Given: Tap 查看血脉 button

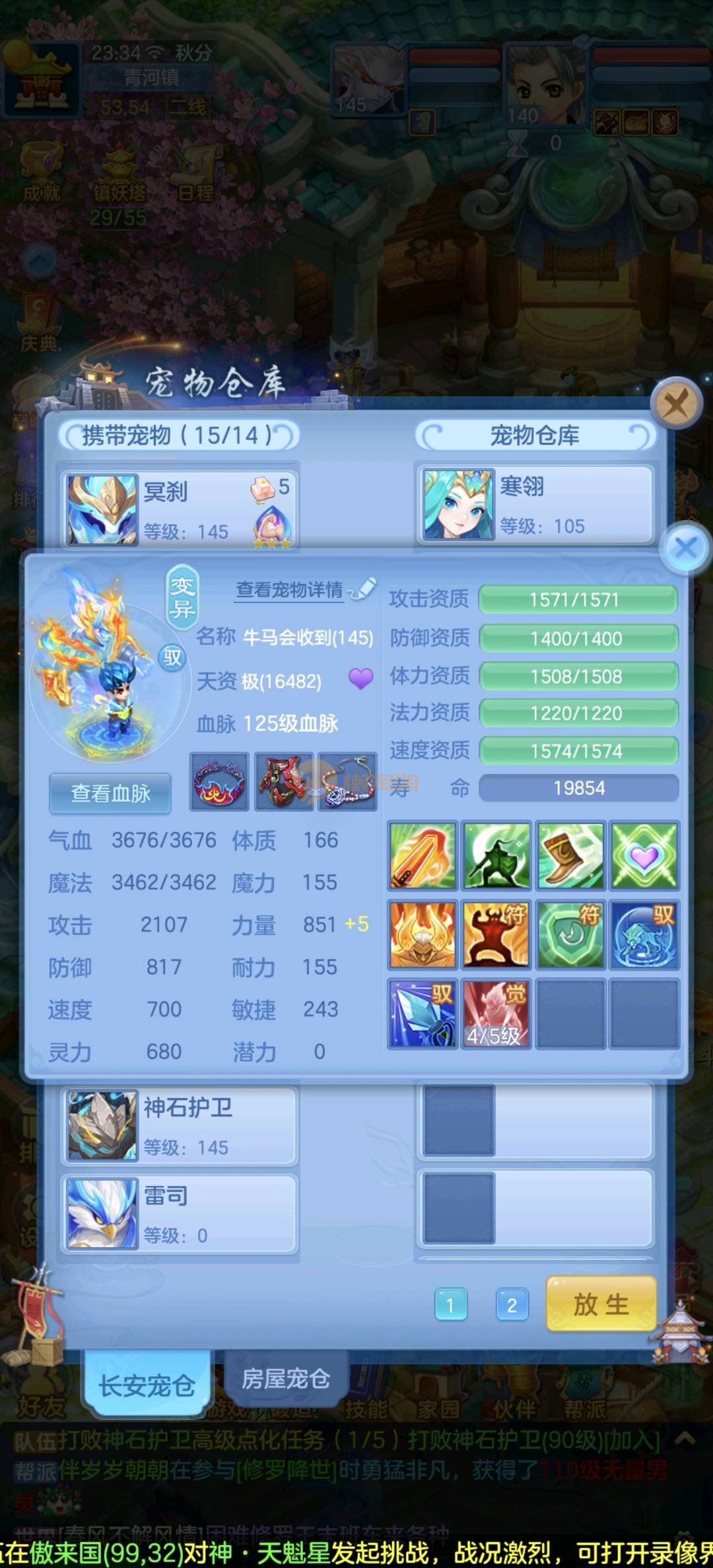Looking at the screenshot, I should (110, 793).
